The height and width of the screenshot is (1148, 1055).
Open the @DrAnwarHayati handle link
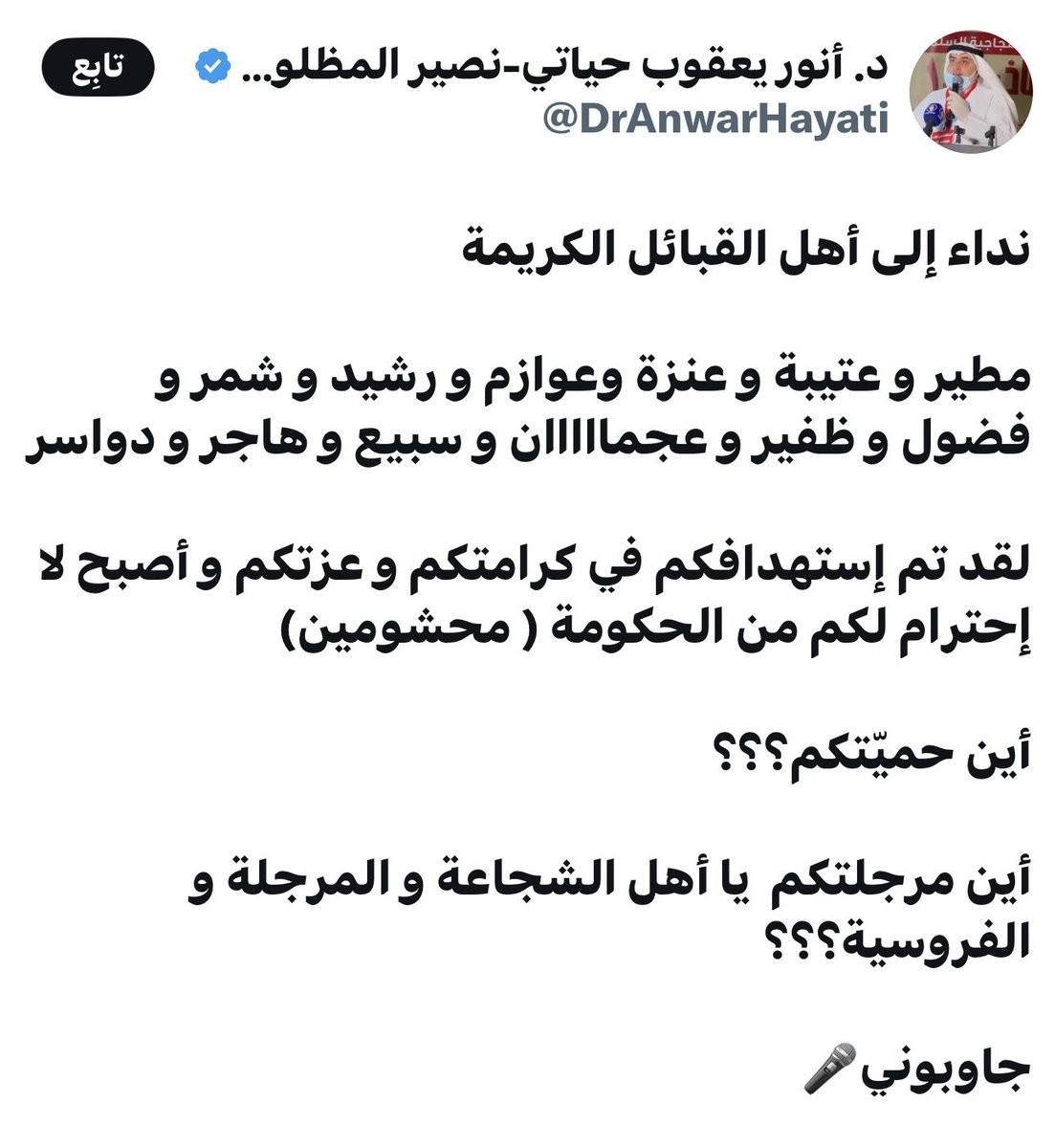(x=715, y=121)
